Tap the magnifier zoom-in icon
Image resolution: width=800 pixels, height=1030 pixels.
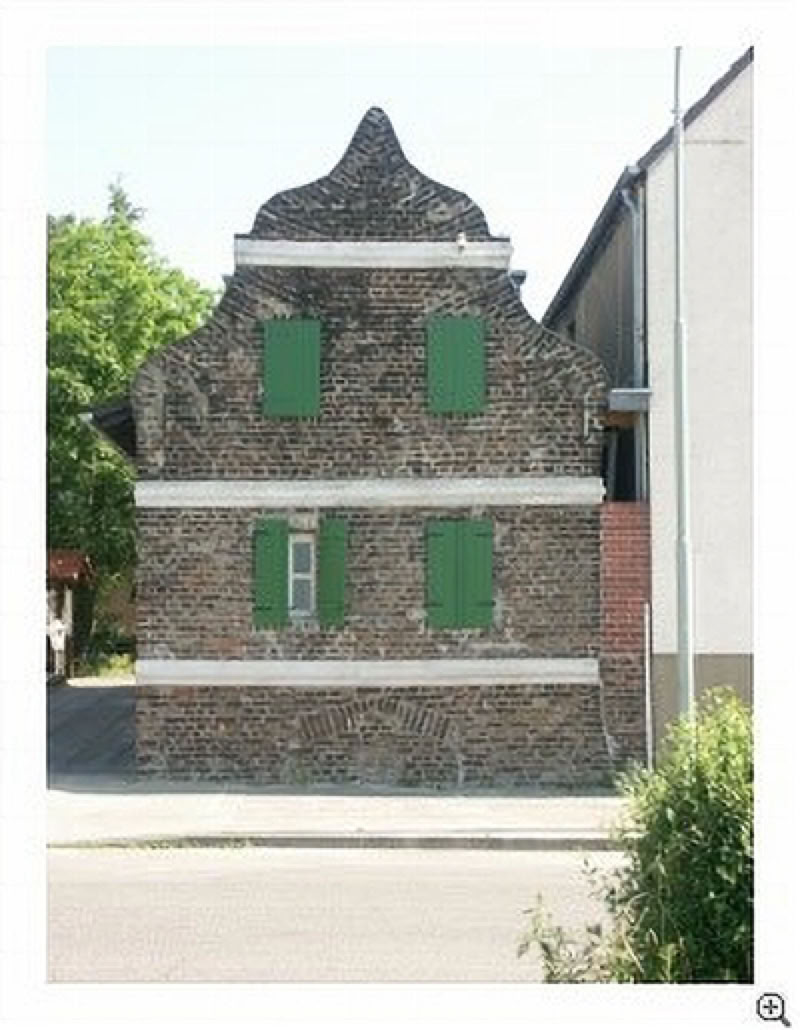click(x=772, y=1008)
